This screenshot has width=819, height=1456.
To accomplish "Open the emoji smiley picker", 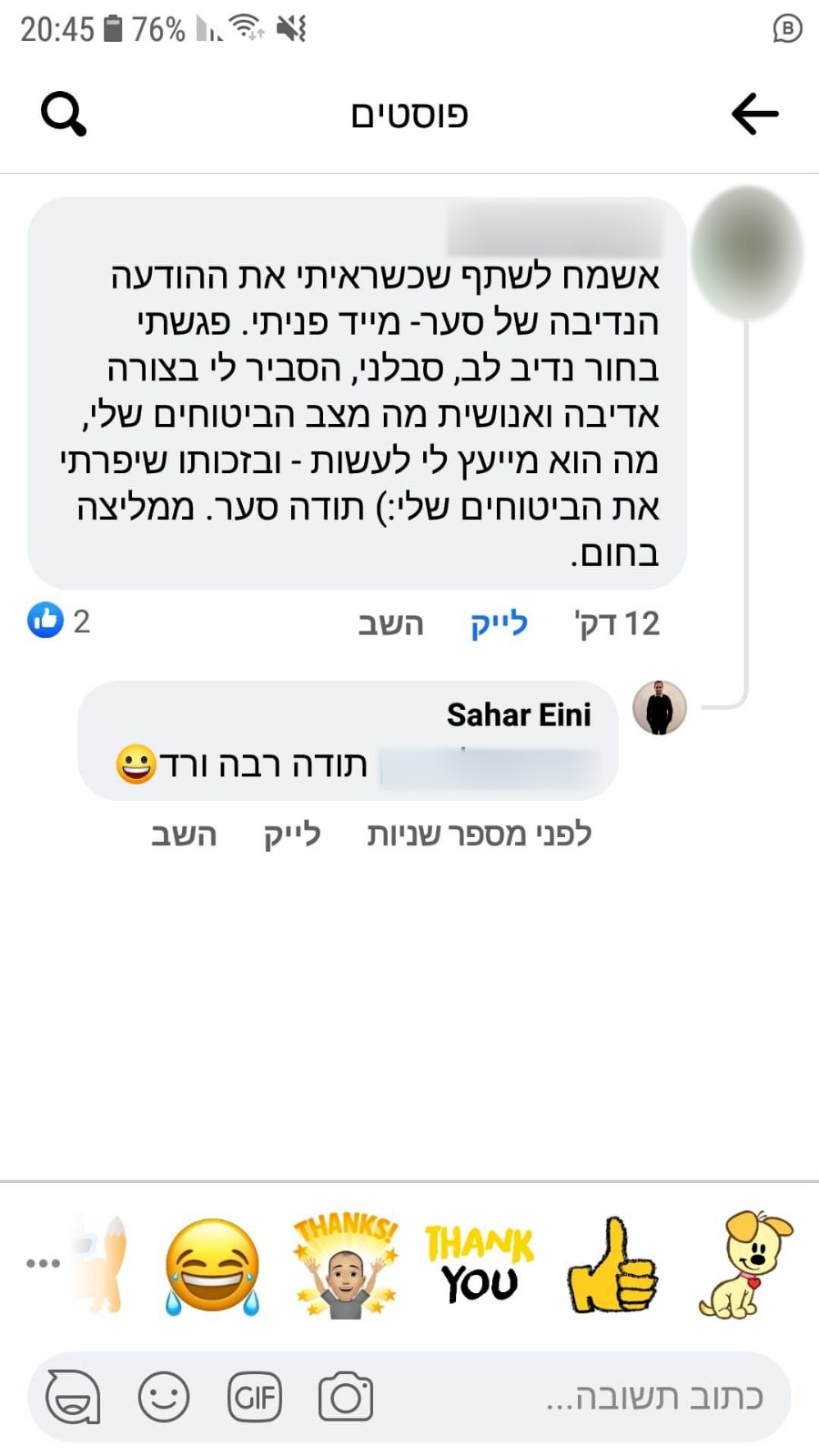I will [164, 1397].
